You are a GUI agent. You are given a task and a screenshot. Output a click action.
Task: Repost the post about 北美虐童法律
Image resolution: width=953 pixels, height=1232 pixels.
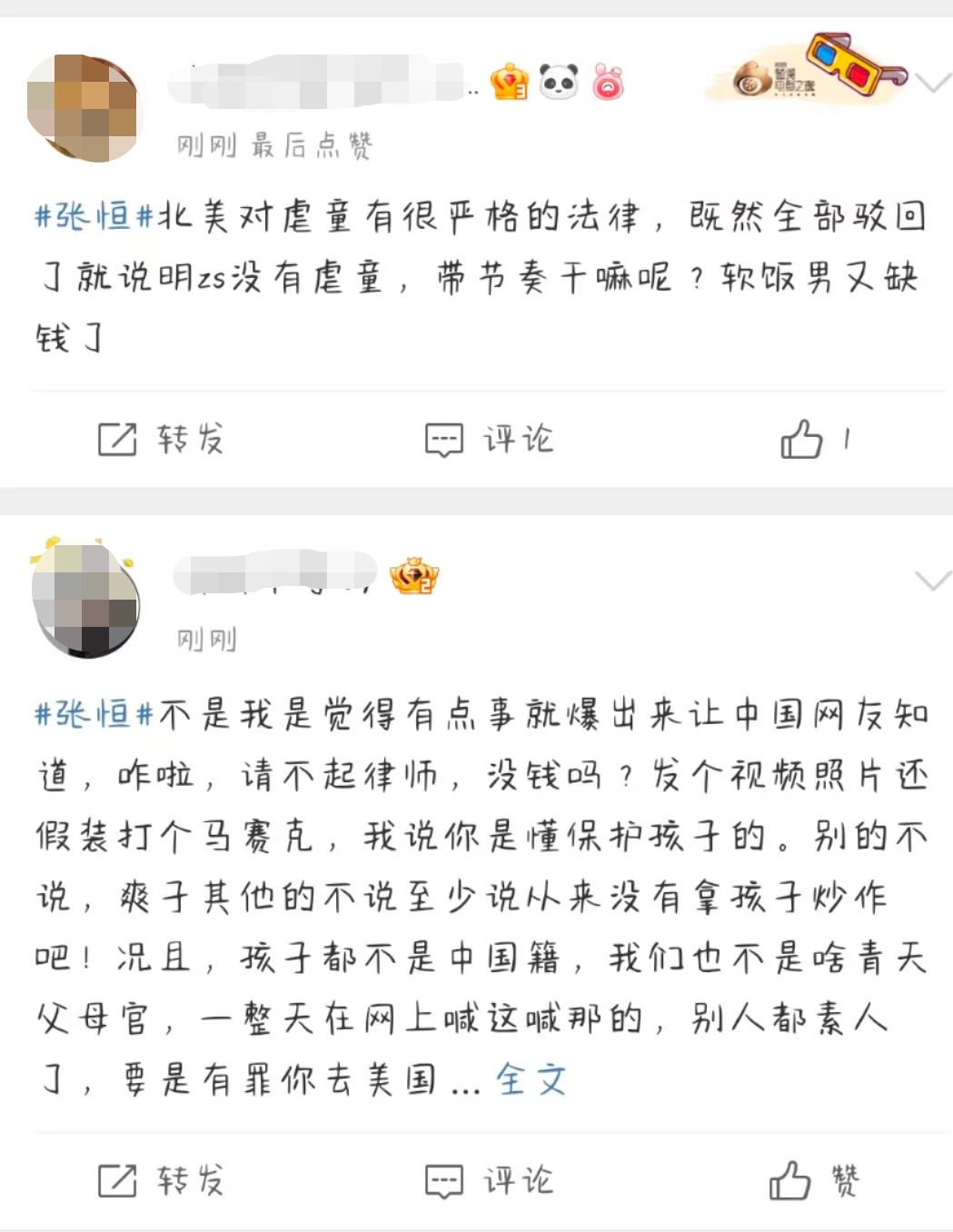(161, 440)
